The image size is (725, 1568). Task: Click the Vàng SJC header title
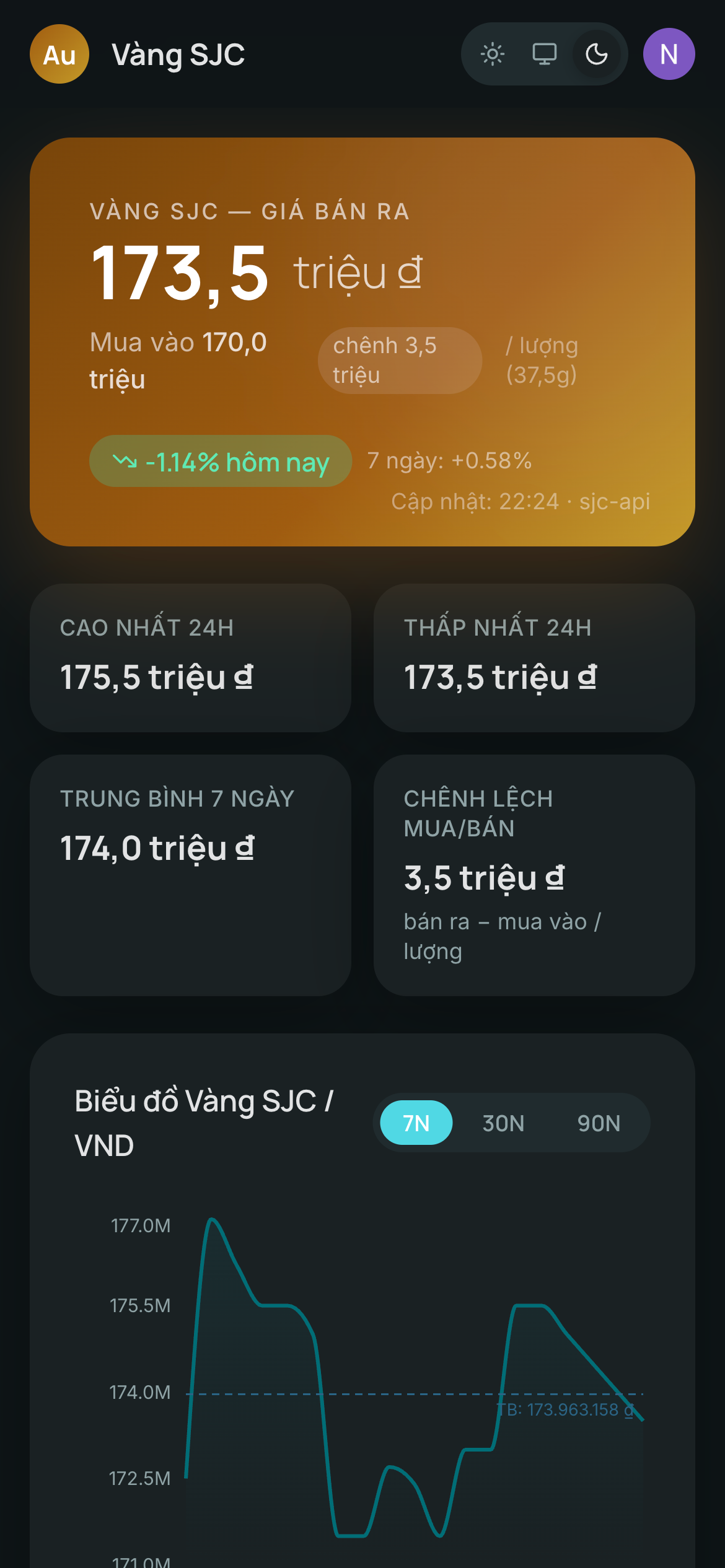177,55
